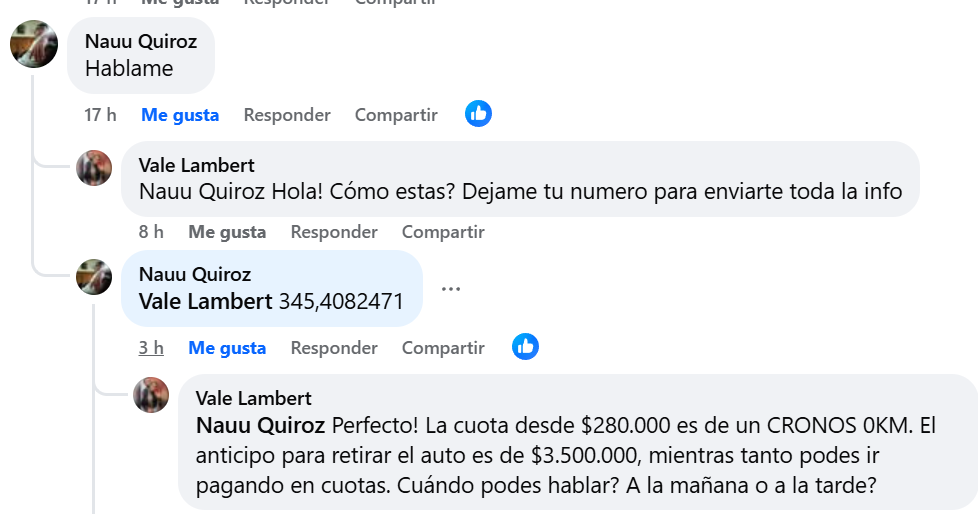Screen dimensions: 978x514
Task: Tap the Vale Lambert mention in the phone number comment
Action: coord(205,300)
